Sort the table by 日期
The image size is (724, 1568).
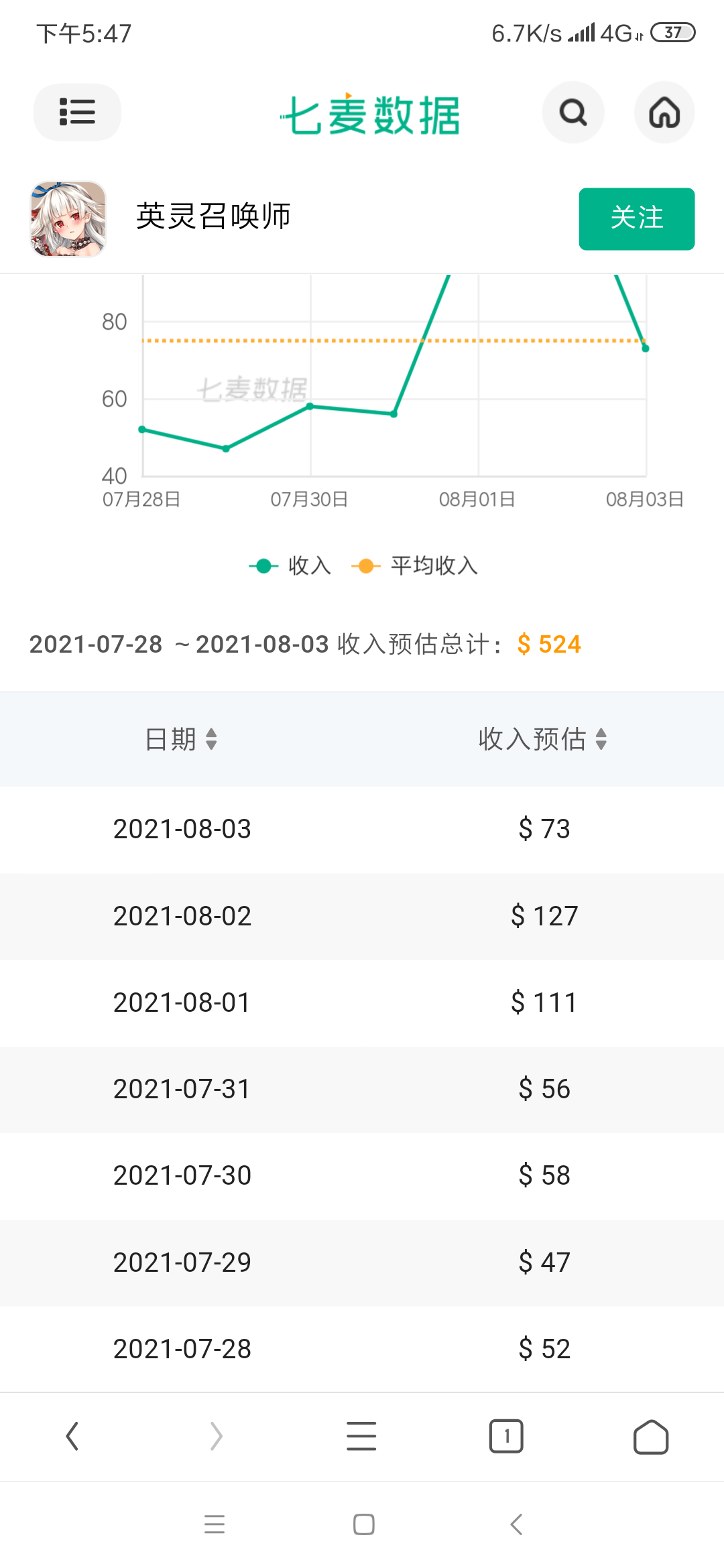point(181,739)
